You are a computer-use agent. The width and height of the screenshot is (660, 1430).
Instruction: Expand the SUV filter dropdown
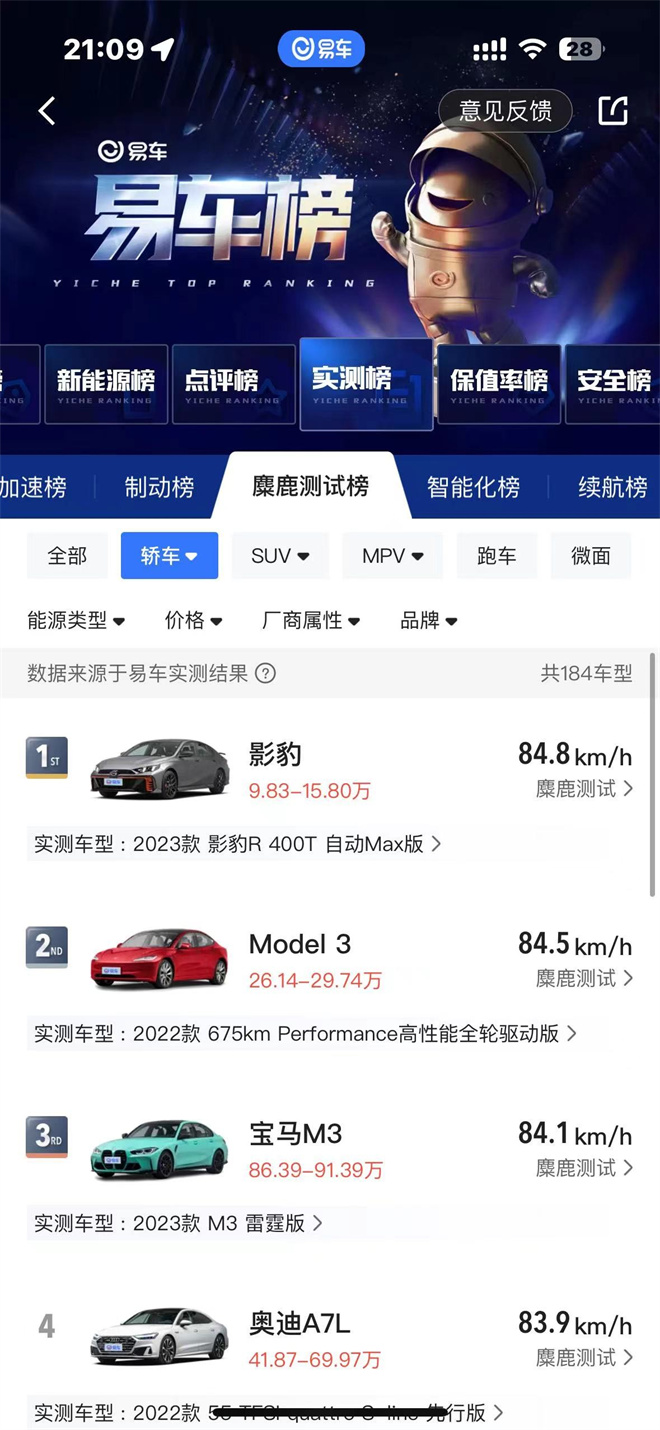[280, 556]
